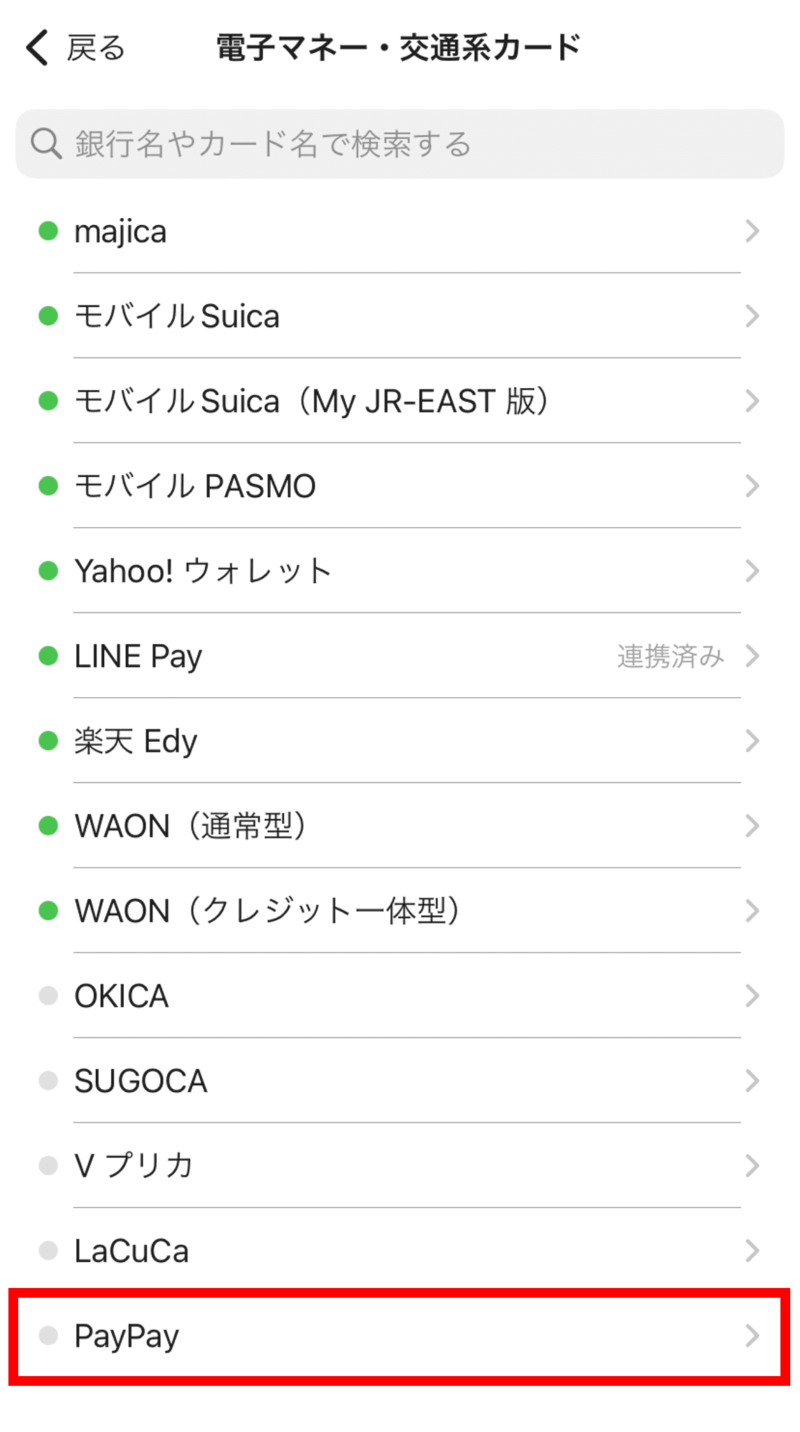Choose WAON（クレジット一体型）
Screen dimensions: 800x1432
tap(400, 912)
